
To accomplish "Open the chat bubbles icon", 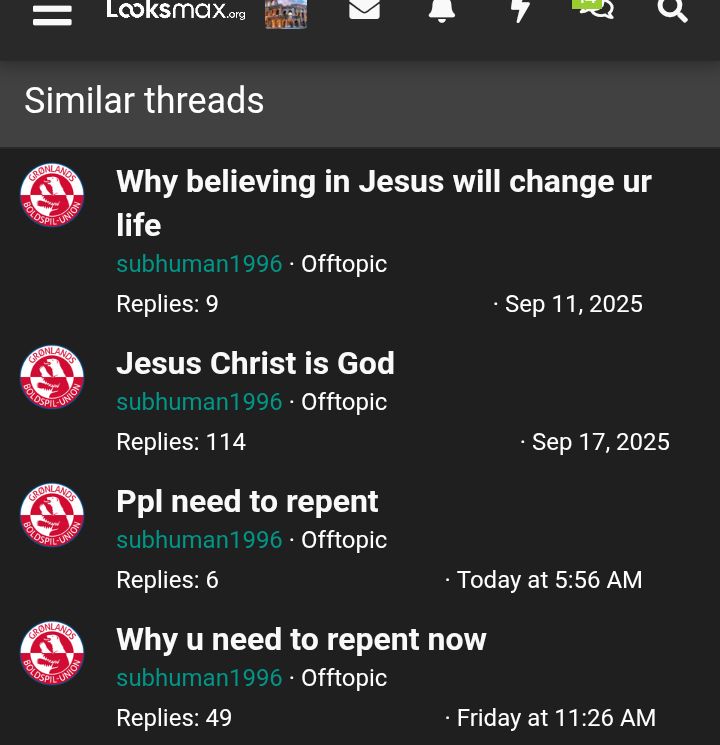I will [596, 10].
